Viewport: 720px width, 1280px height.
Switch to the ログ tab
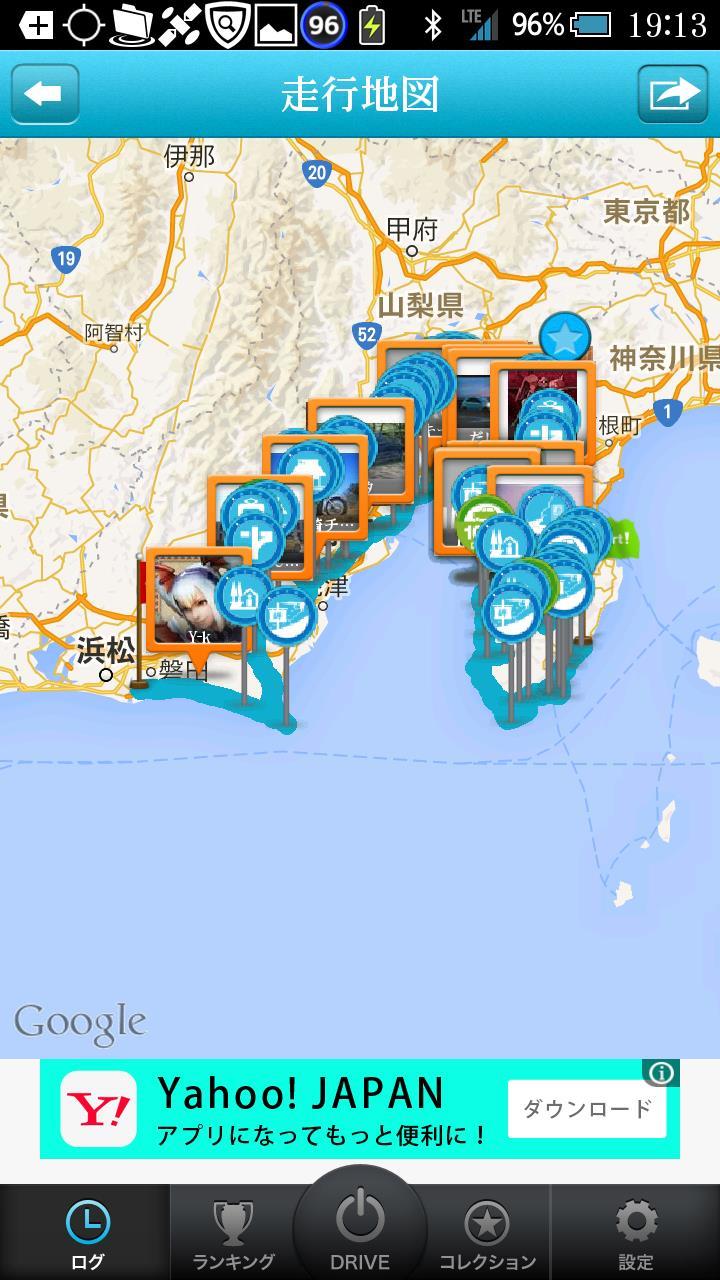[88, 1233]
